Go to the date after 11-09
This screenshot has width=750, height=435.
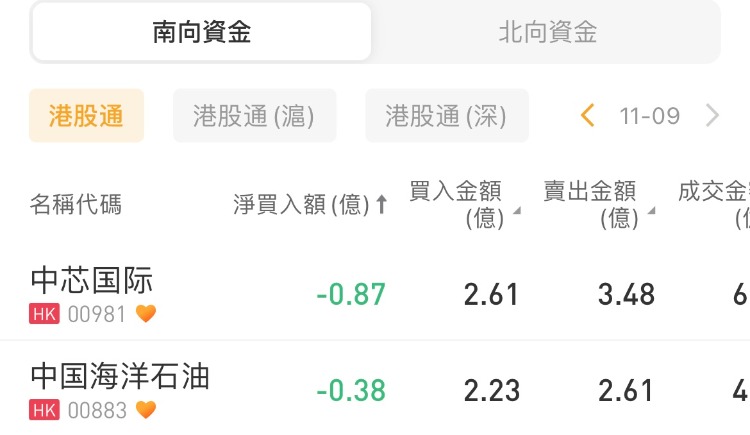pos(712,116)
